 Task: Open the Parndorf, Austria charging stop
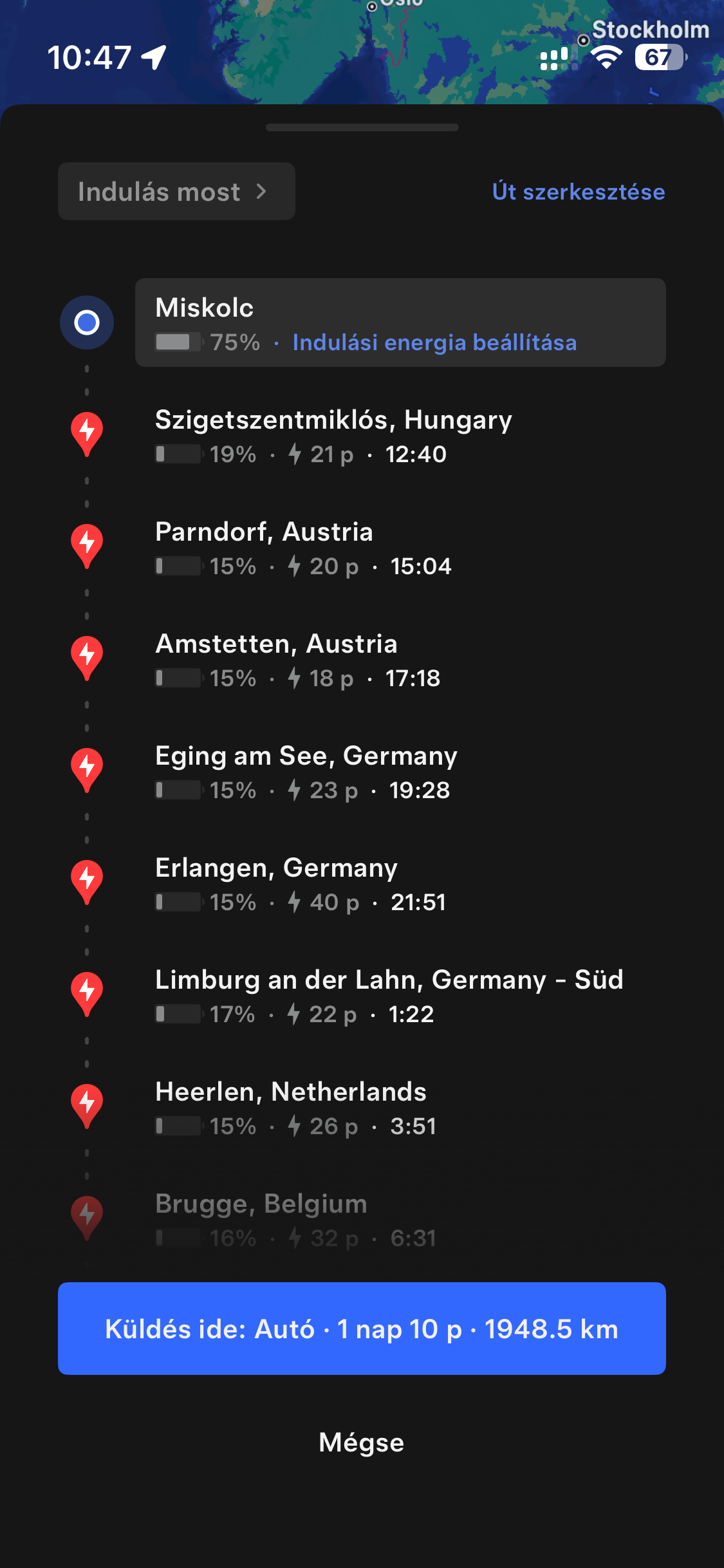click(302, 548)
